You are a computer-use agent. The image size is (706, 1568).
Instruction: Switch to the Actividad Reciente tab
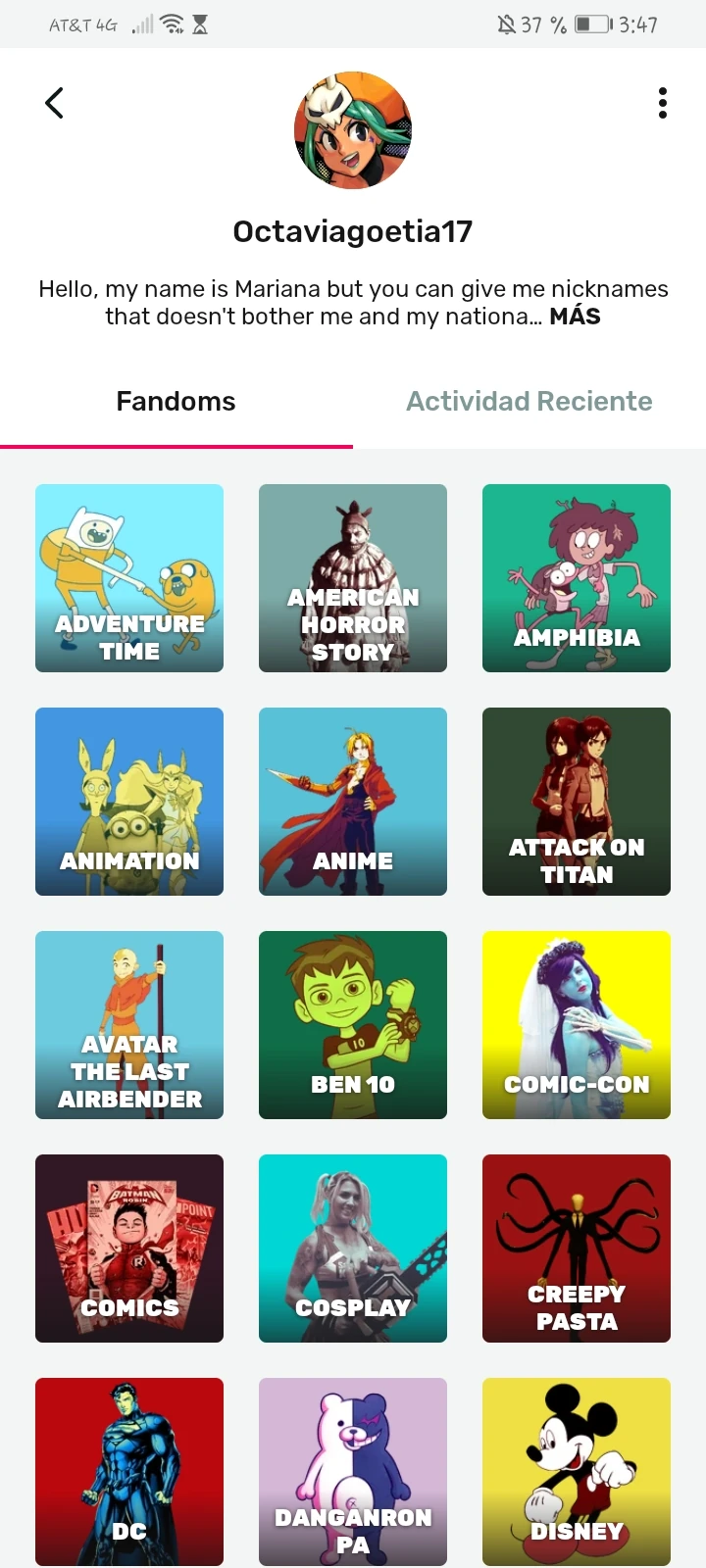click(x=529, y=402)
